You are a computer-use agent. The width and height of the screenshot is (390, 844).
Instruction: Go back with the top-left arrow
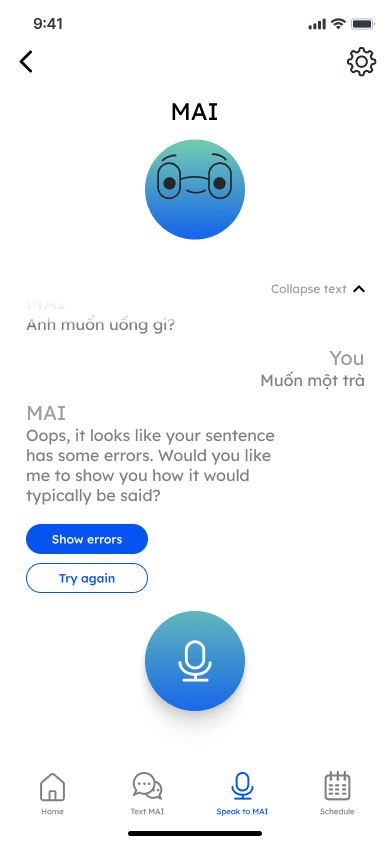coord(26,61)
